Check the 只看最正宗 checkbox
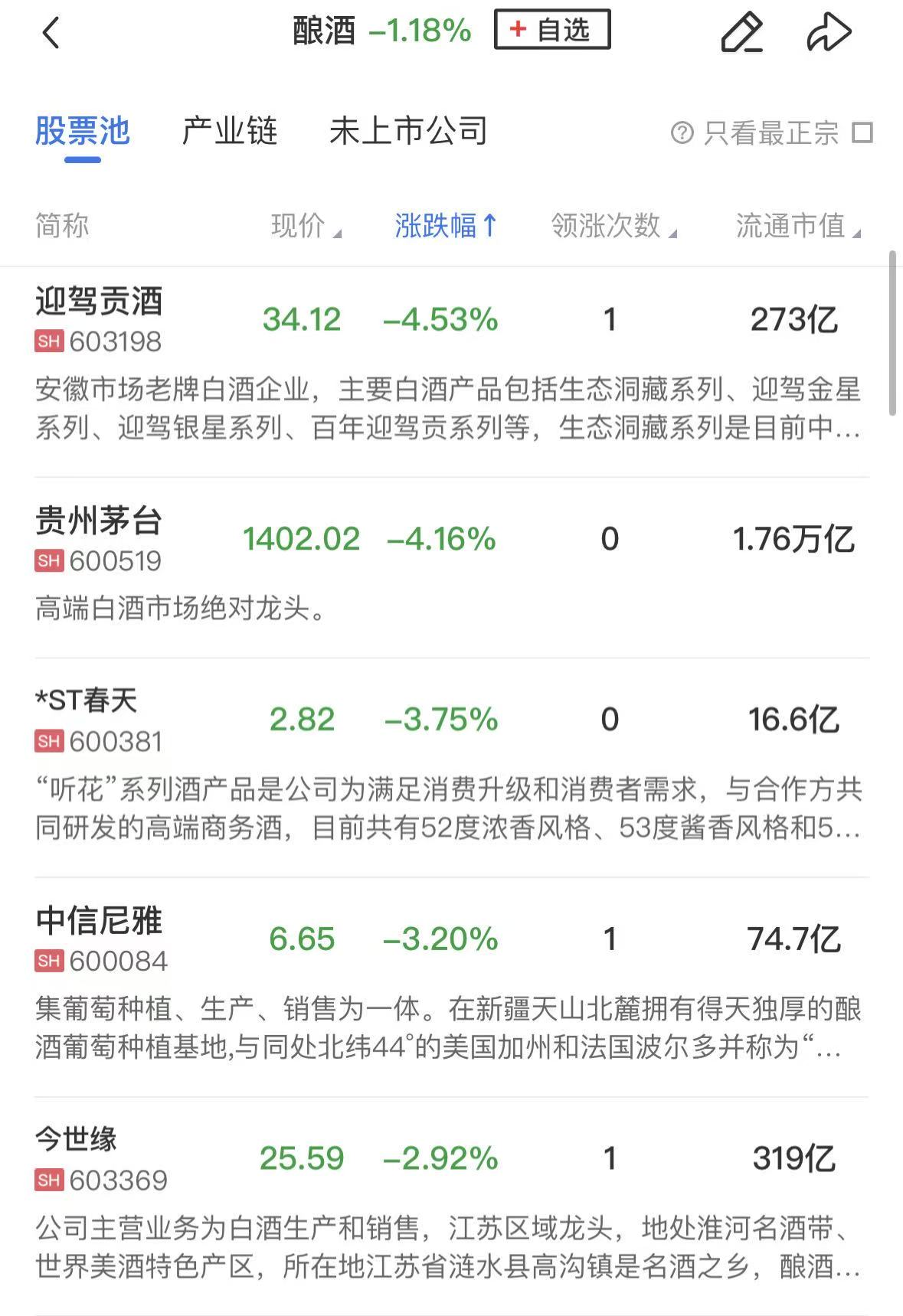 click(x=862, y=132)
